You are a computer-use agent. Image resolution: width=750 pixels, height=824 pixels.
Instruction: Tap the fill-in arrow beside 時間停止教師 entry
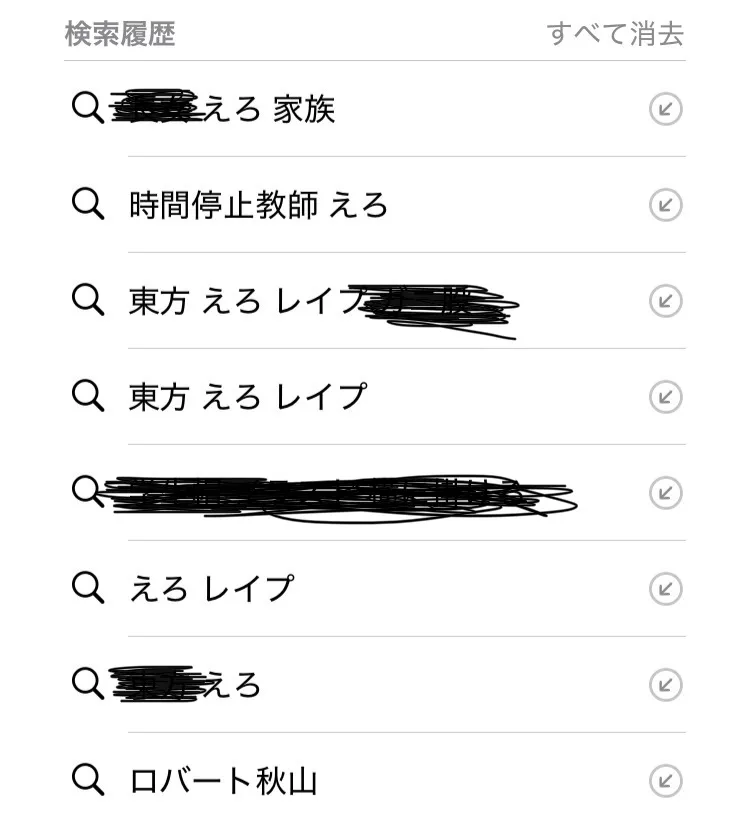665,206
